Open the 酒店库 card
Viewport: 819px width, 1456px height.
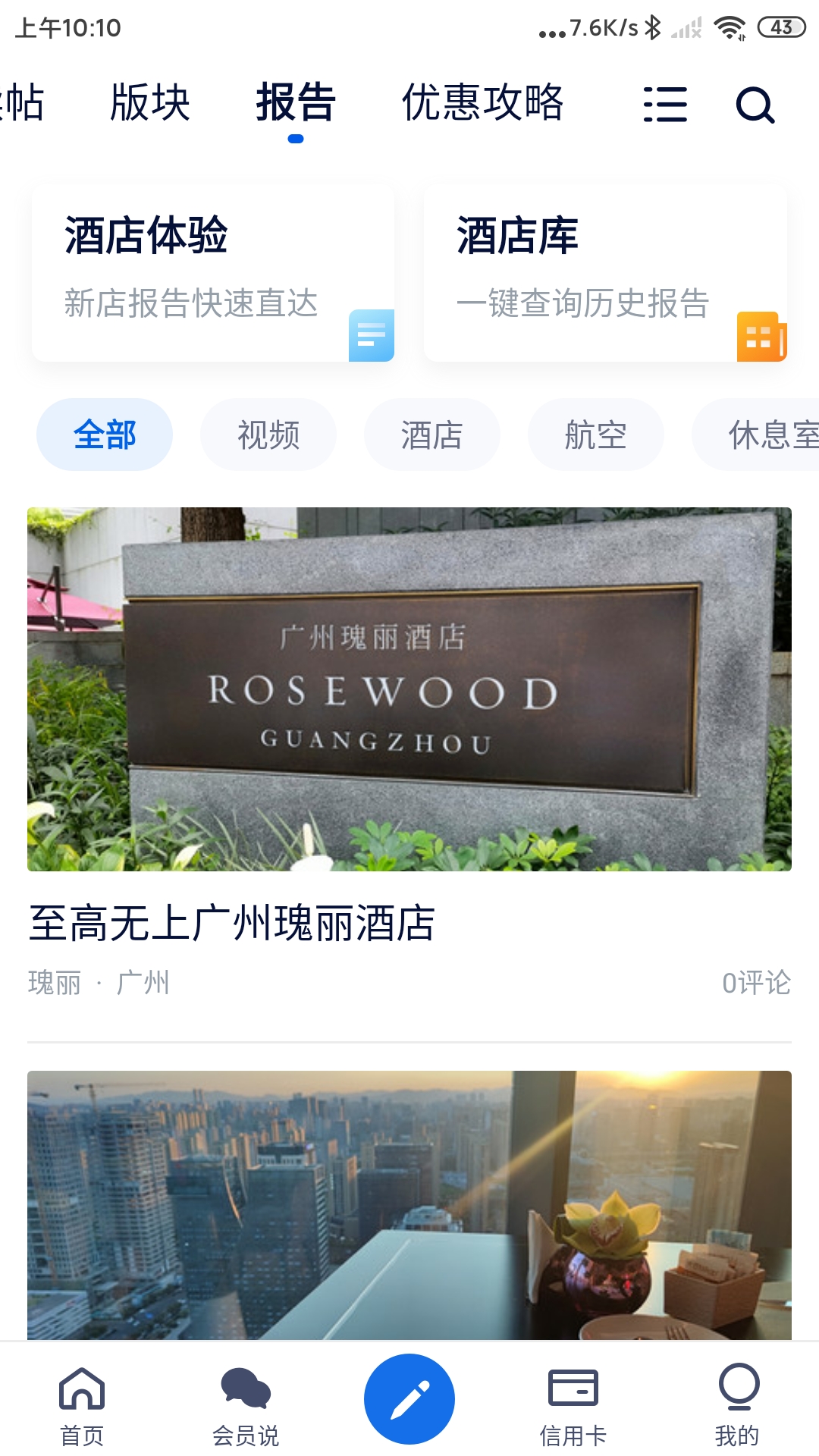(x=605, y=275)
